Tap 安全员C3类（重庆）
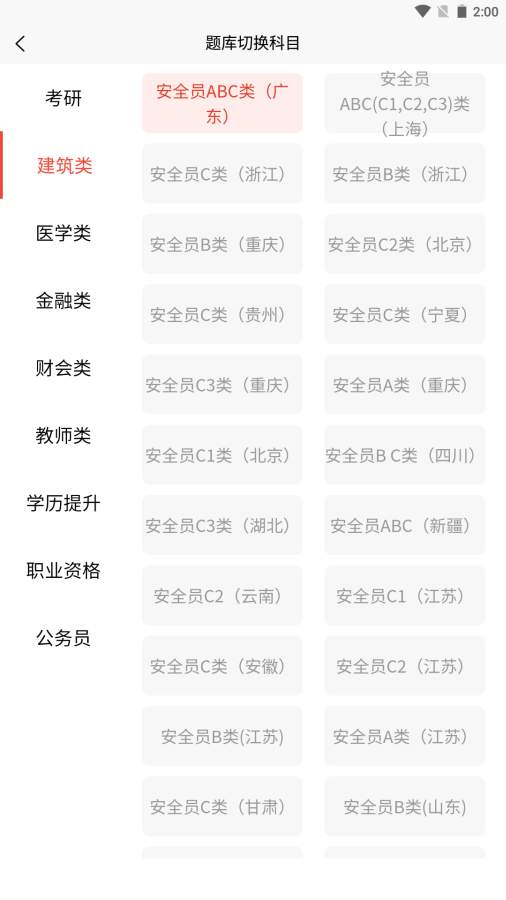The image size is (506, 900). coord(222,385)
